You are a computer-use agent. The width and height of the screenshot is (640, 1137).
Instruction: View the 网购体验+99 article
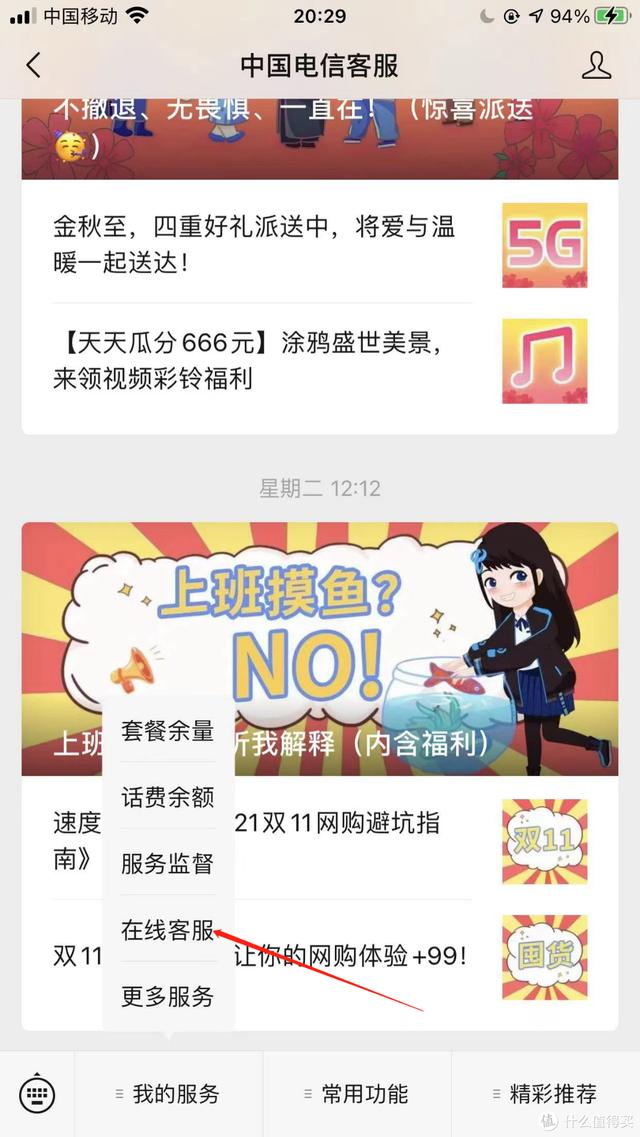tap(370, 956)
